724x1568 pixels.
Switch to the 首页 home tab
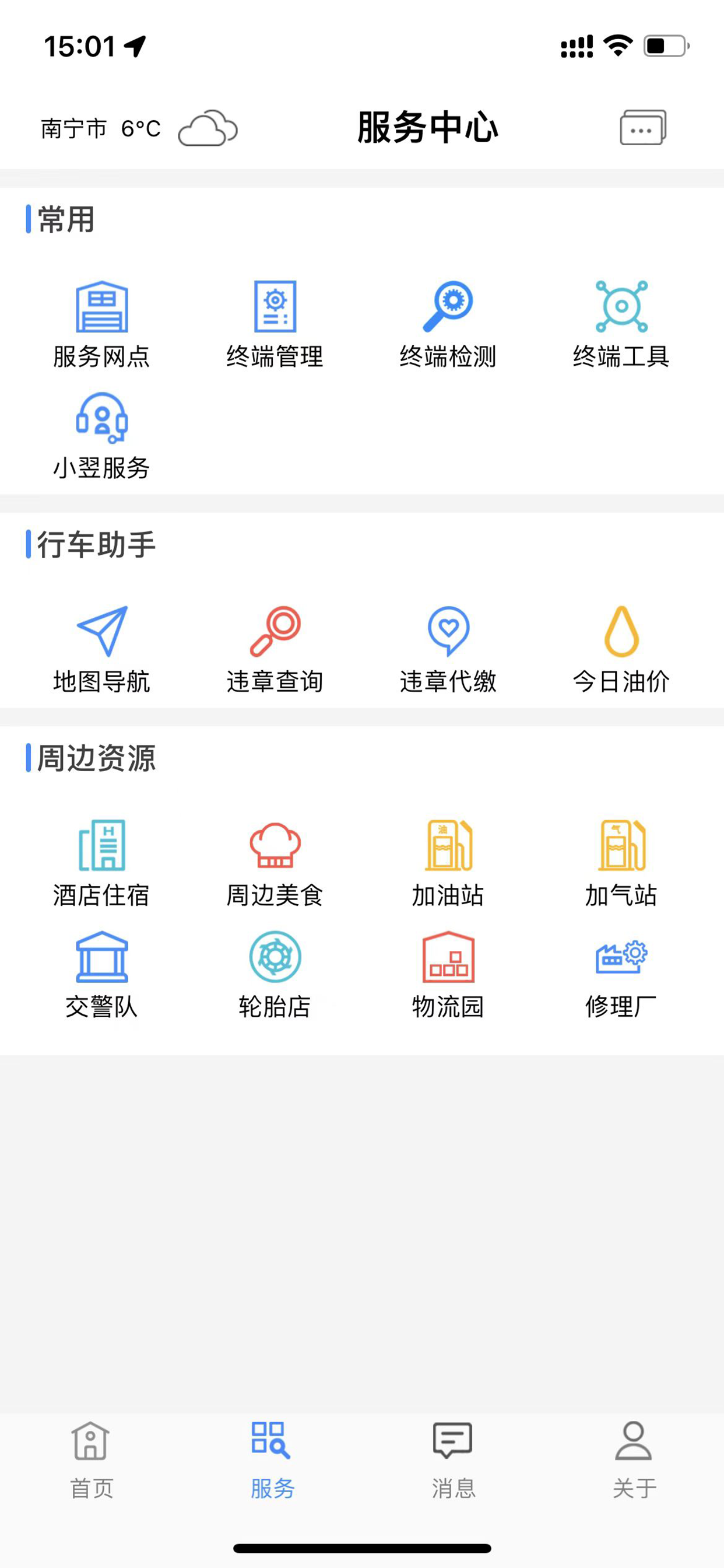pos(92,1461)
